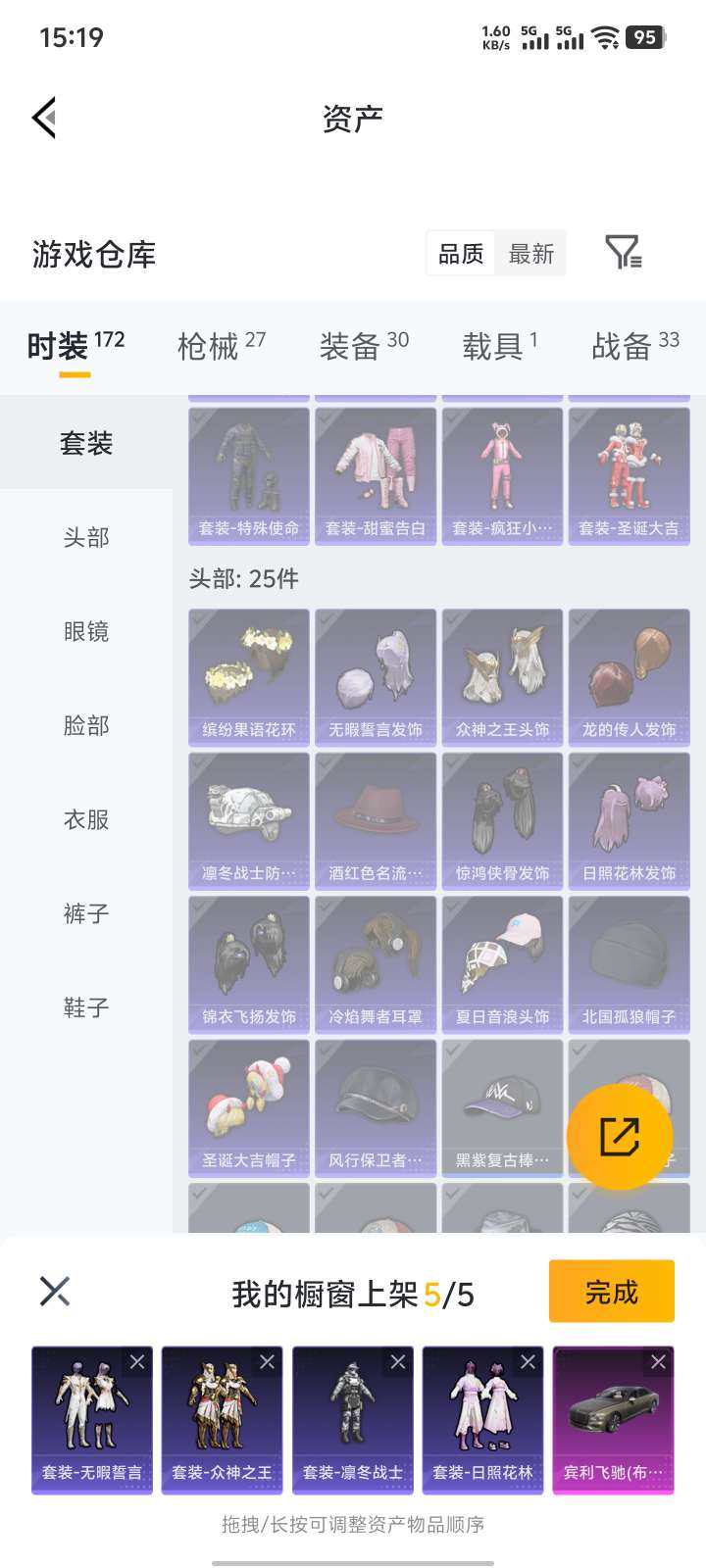Screen dimensions: 706x1568
Task: Tap the back arrow at top left
Action: (x=43, y=118)
